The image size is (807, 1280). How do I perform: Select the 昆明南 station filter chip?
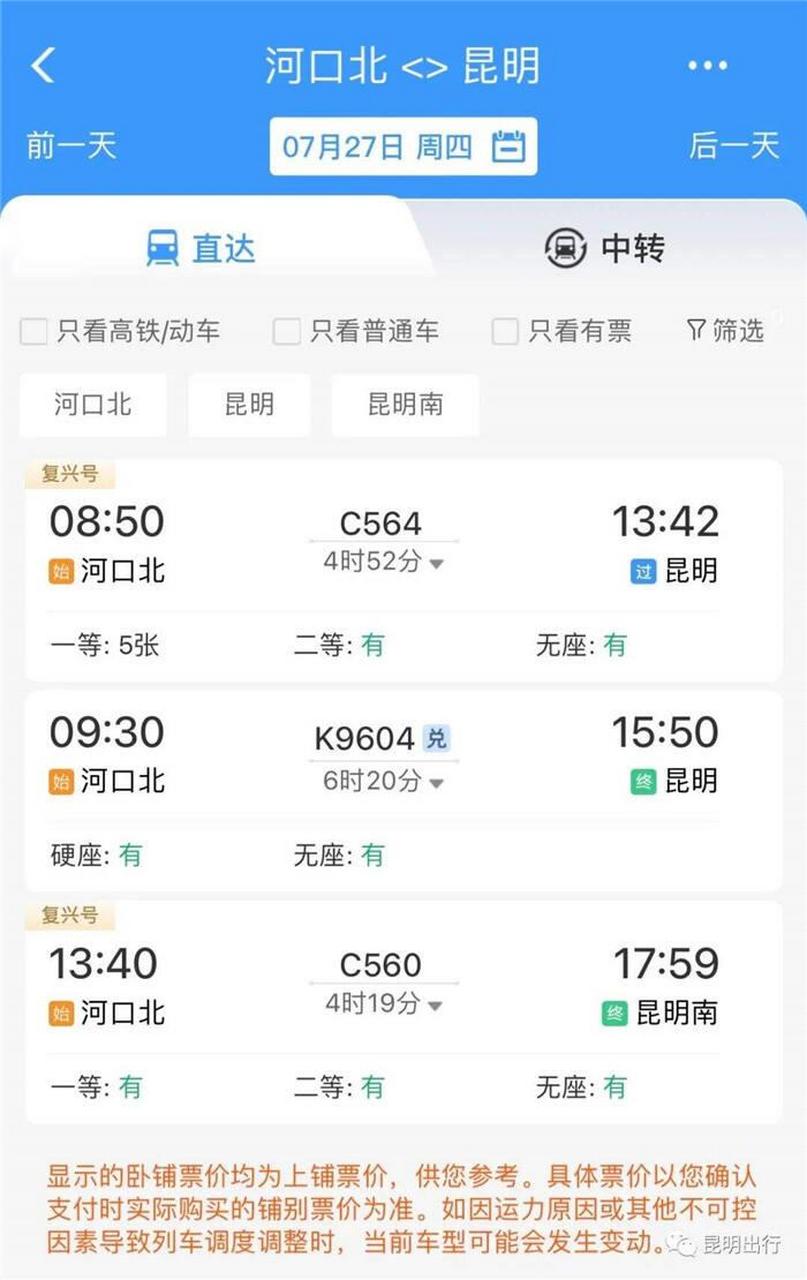pos(404,404)
